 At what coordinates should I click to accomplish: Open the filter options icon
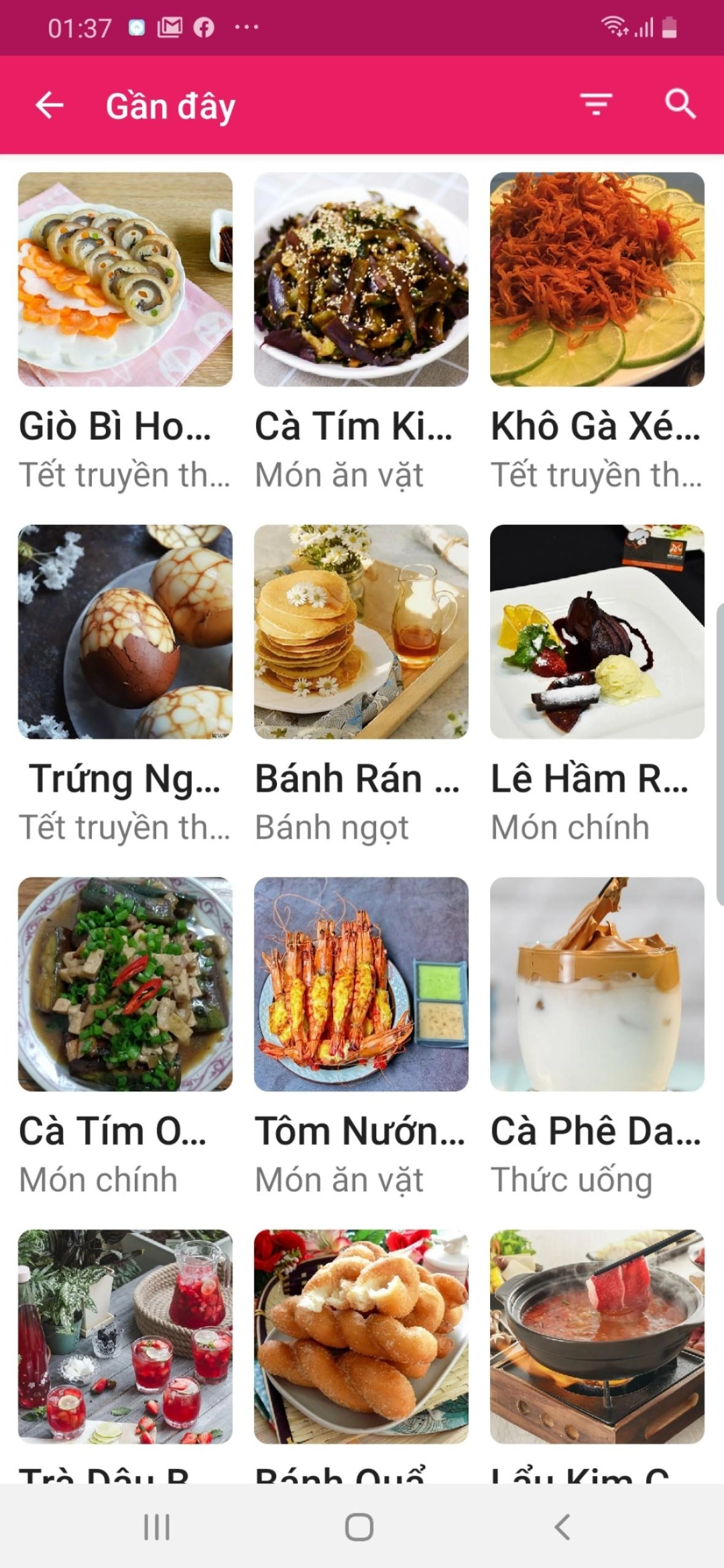(x=596, y=105)
